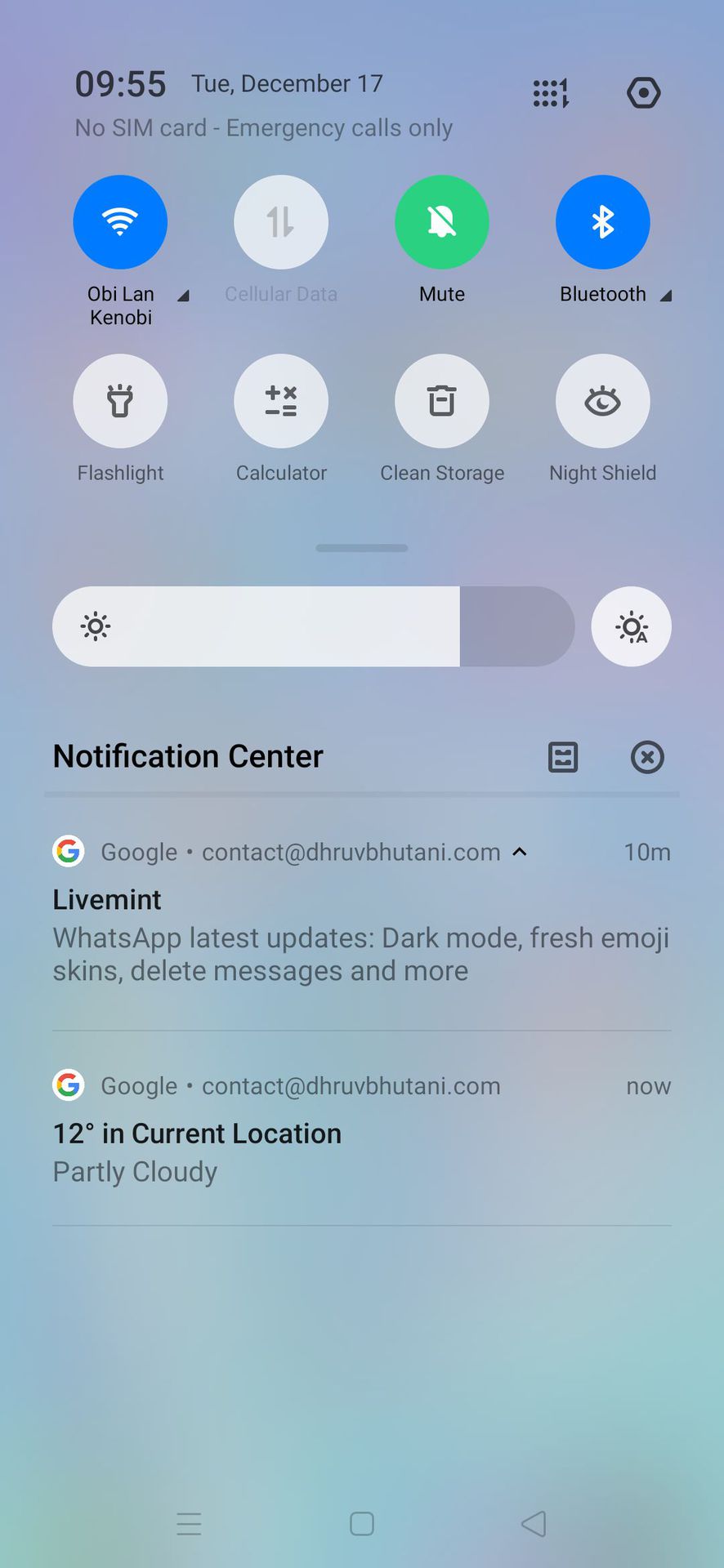Viewport: 724px width, 1568px height.
Task: Disable Mute mode
Action: pos(442,222)
